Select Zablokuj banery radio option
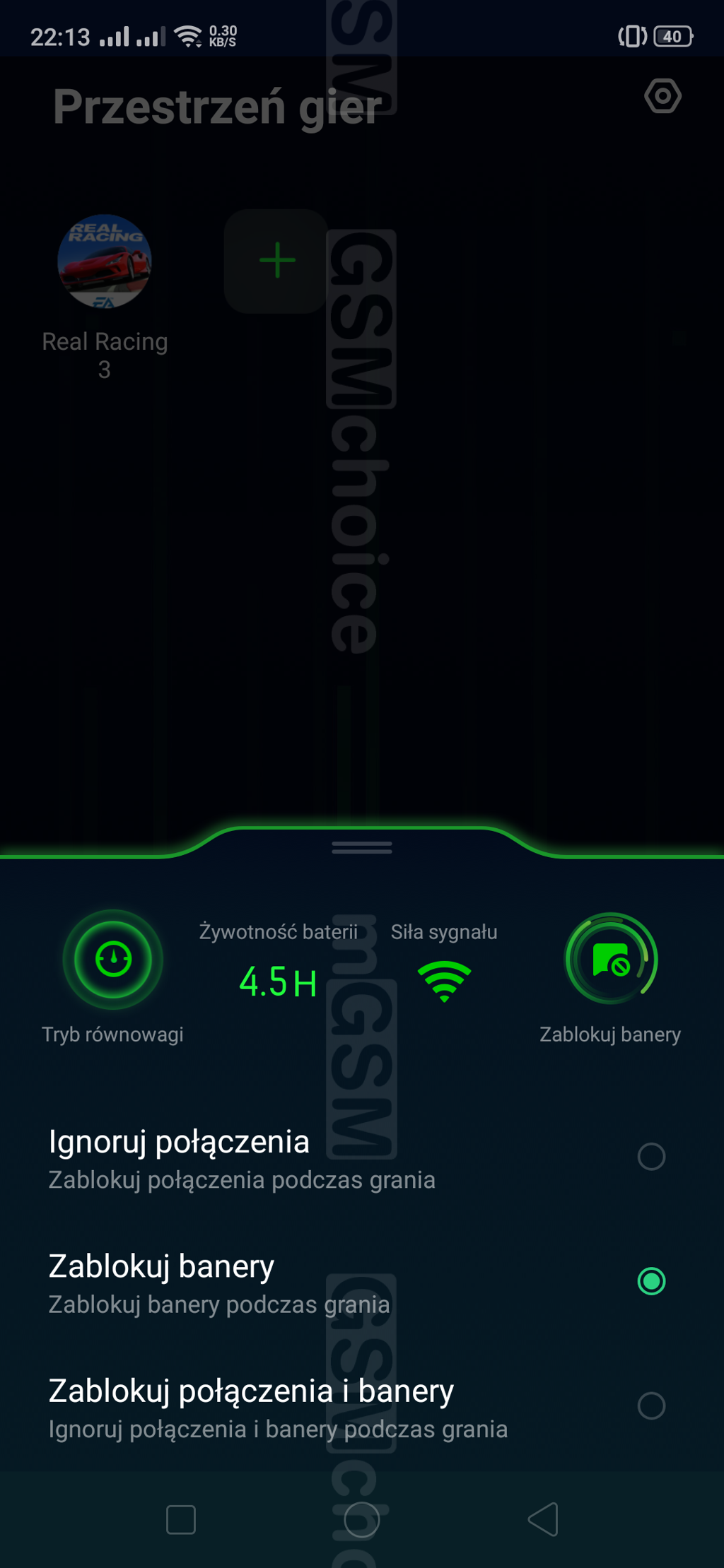The image size is (724, 1568). (650, 1281)
